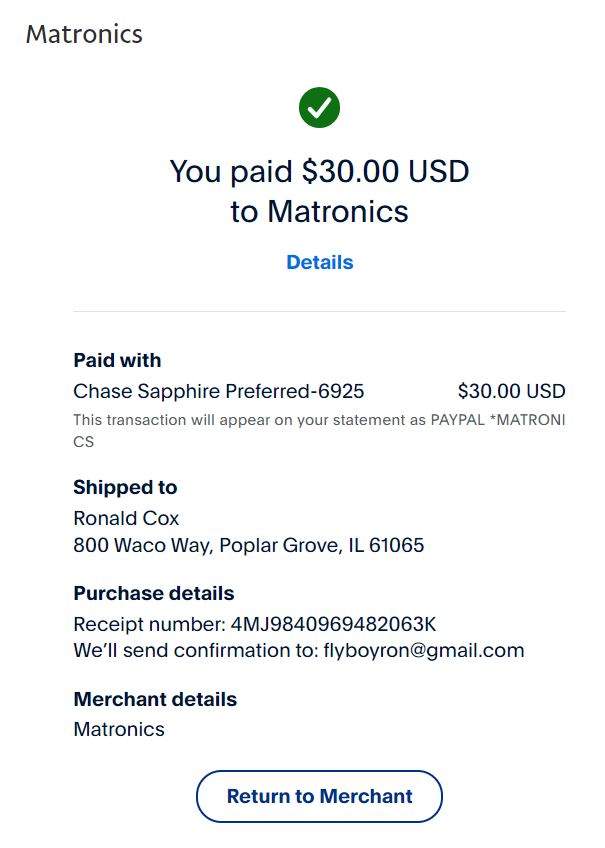This screenshot has width=605, height=848.
Task: Open the payment Details link
Action: click(x=319, y=262)
